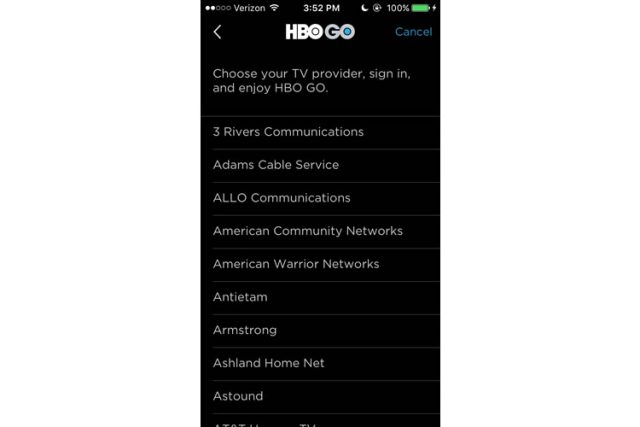Cancel the provider selection

413,32
